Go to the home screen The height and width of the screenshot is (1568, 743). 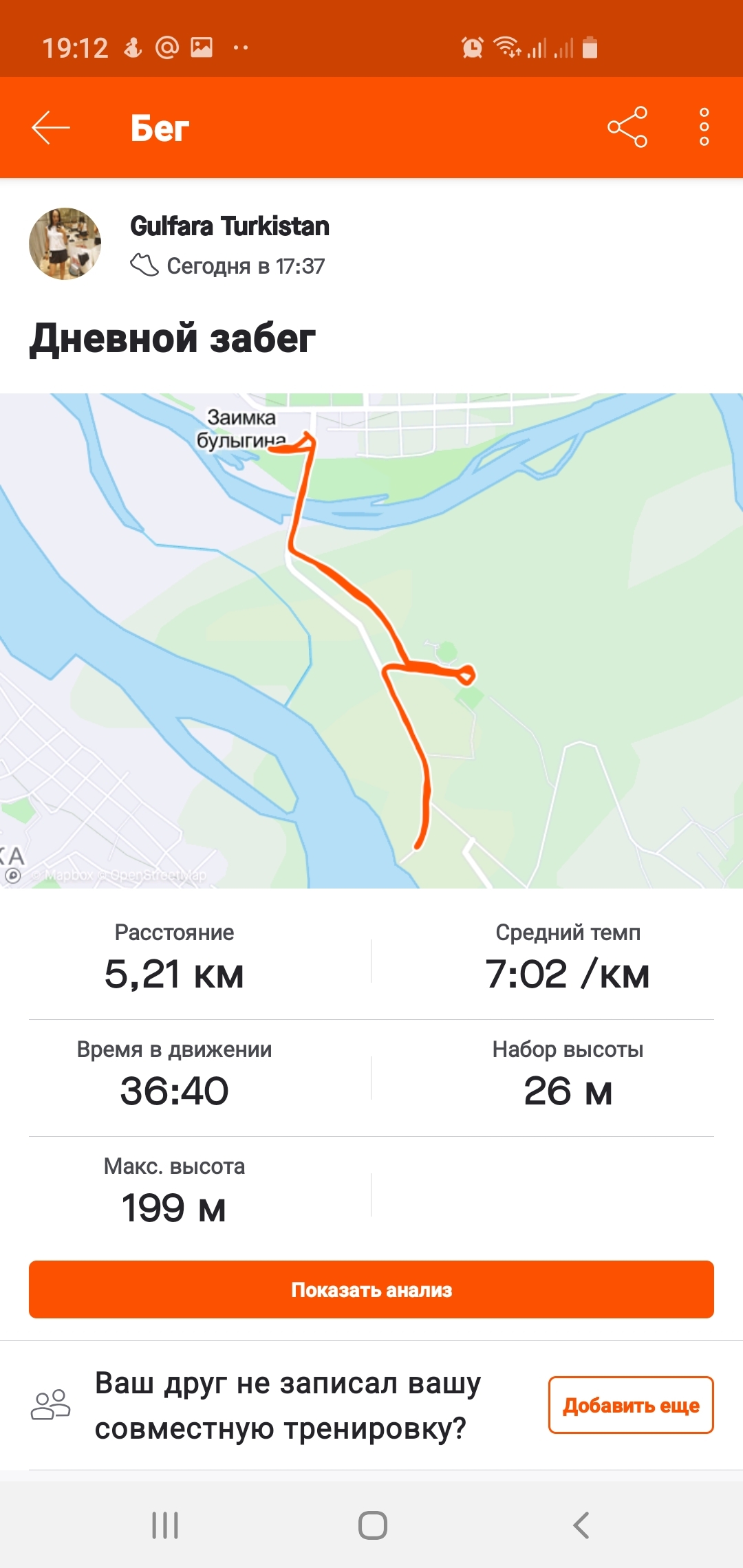(372, 1525)
